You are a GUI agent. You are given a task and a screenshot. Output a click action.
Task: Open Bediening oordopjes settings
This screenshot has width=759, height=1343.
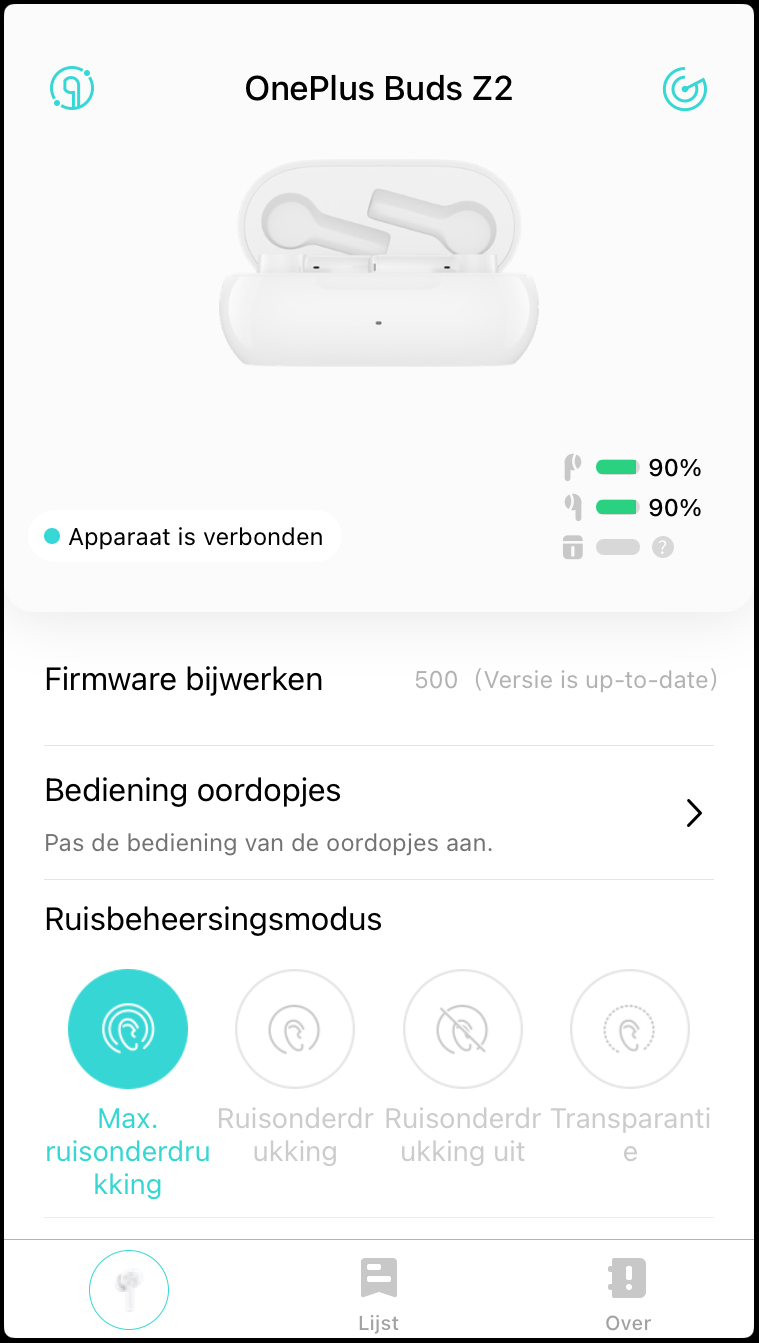(379, 814)
